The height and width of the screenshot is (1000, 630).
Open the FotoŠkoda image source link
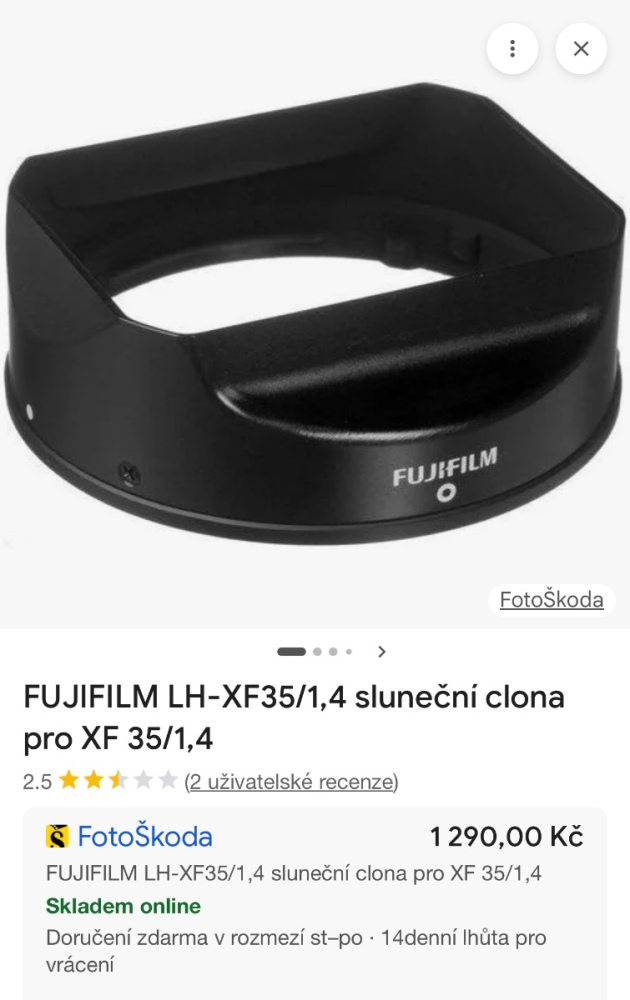click(552, 599)
